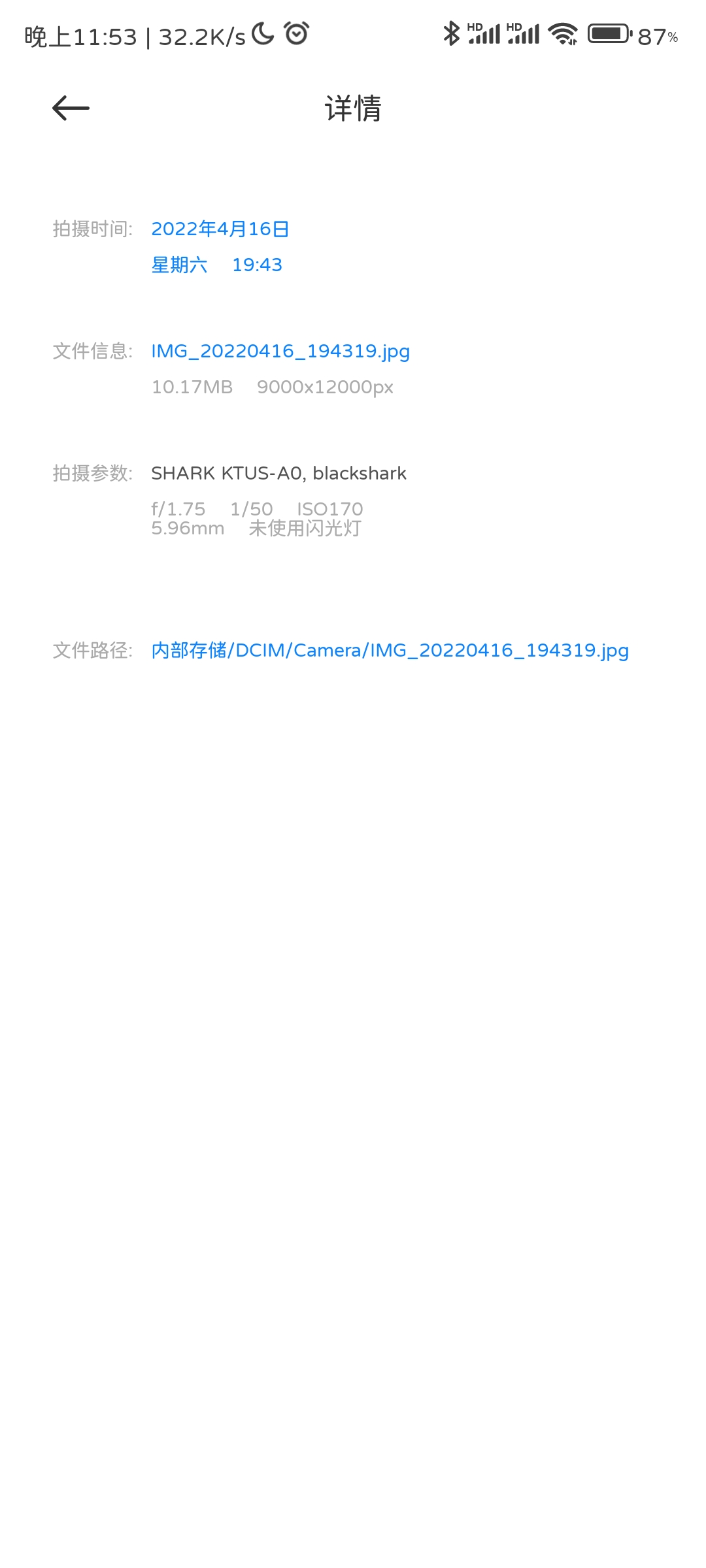Go back from the 详情 page
The width and height of the screenshot is (706, 1568).
click(71, 108)
